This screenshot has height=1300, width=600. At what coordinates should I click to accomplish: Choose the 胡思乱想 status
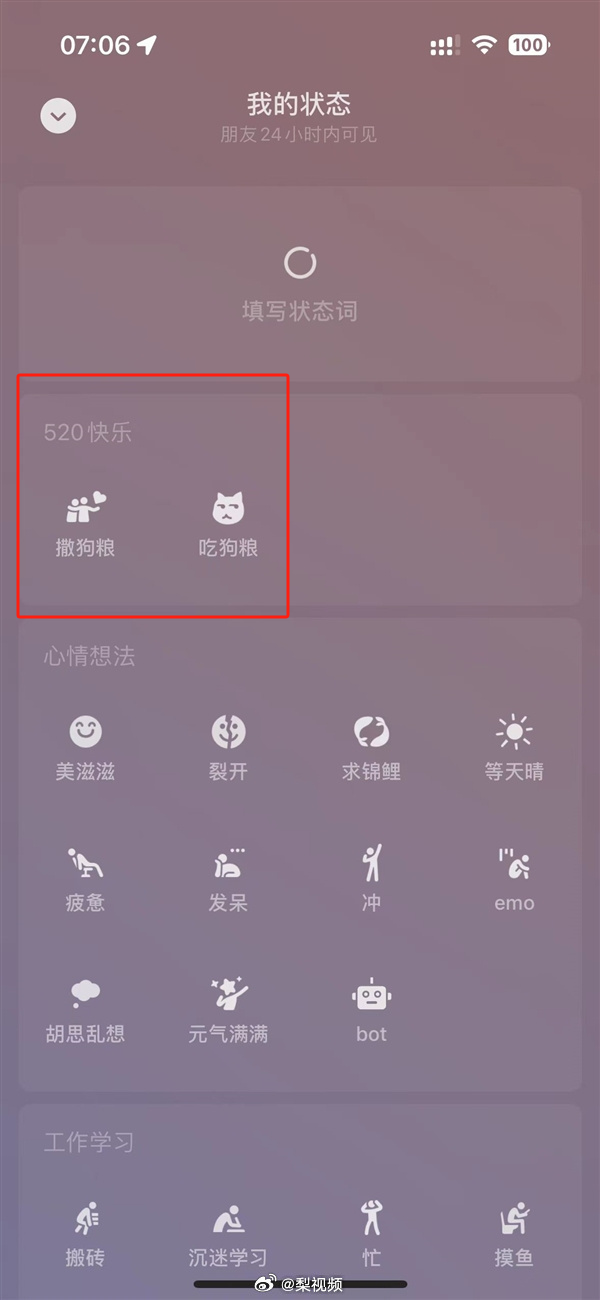86,1011
